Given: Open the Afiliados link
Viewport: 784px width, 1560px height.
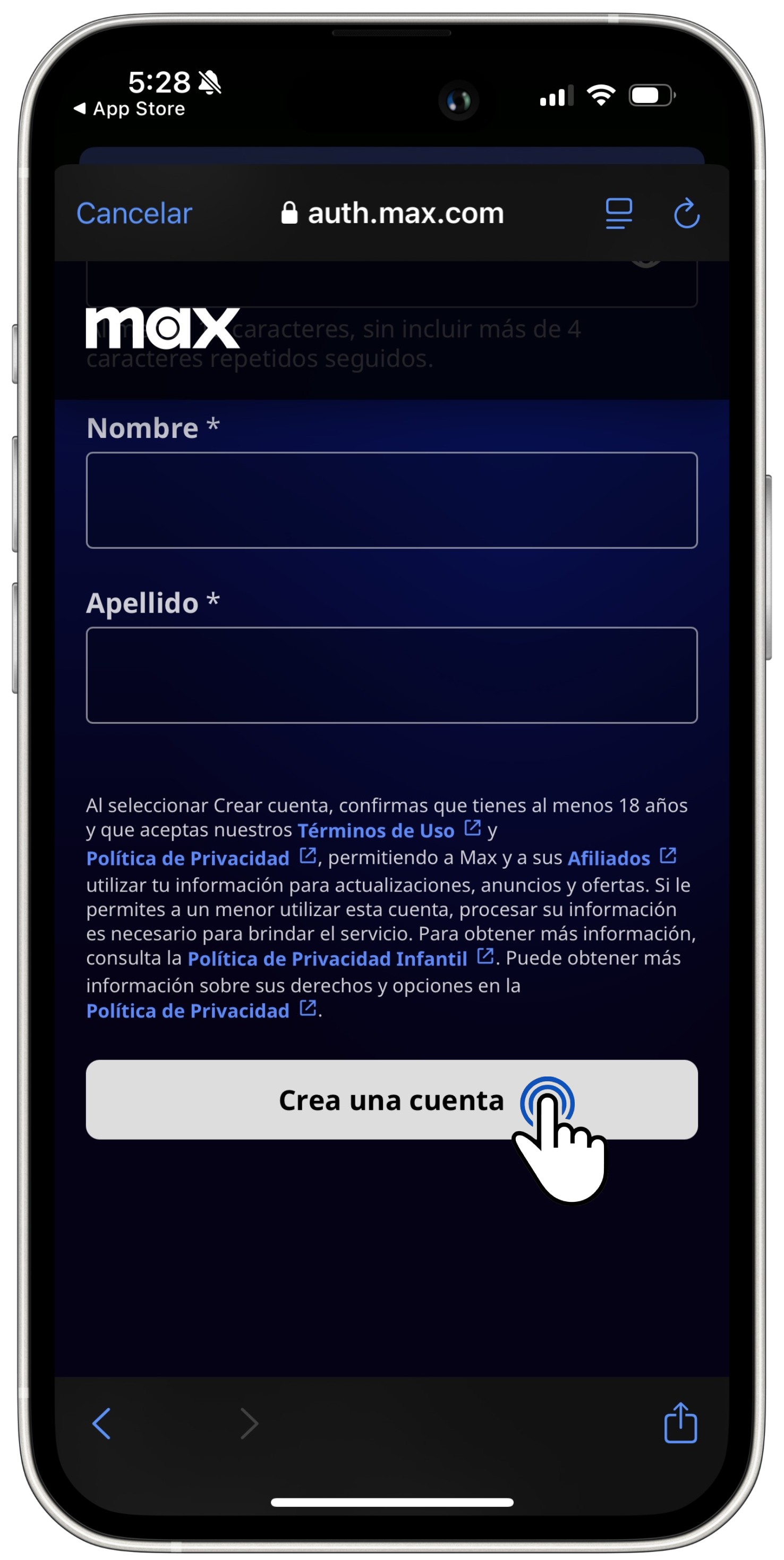Looking at the screenshot, I should coord(608,858).
